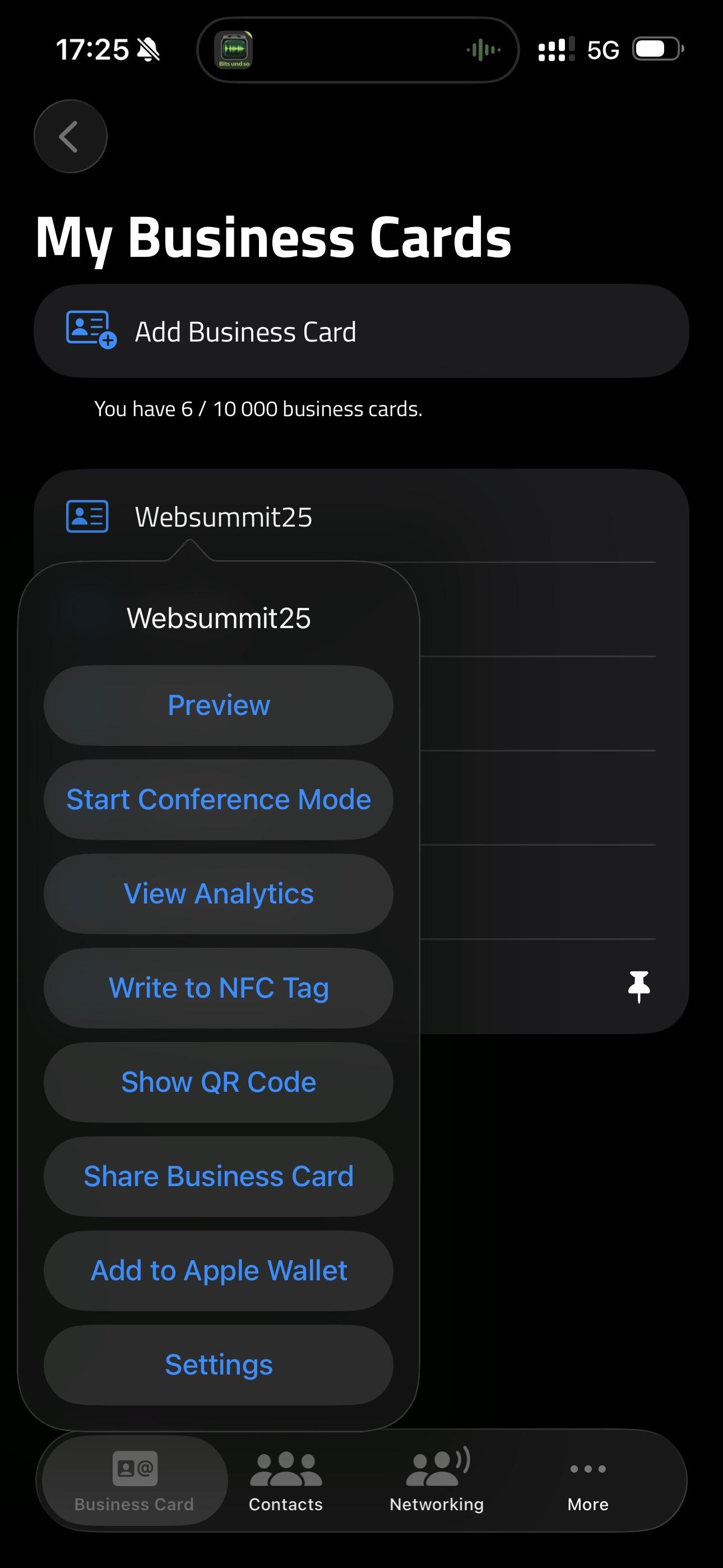Share Business Card
Image resolution: width=723 pixels, height=1568 pixels.
tap(219, 1176)
